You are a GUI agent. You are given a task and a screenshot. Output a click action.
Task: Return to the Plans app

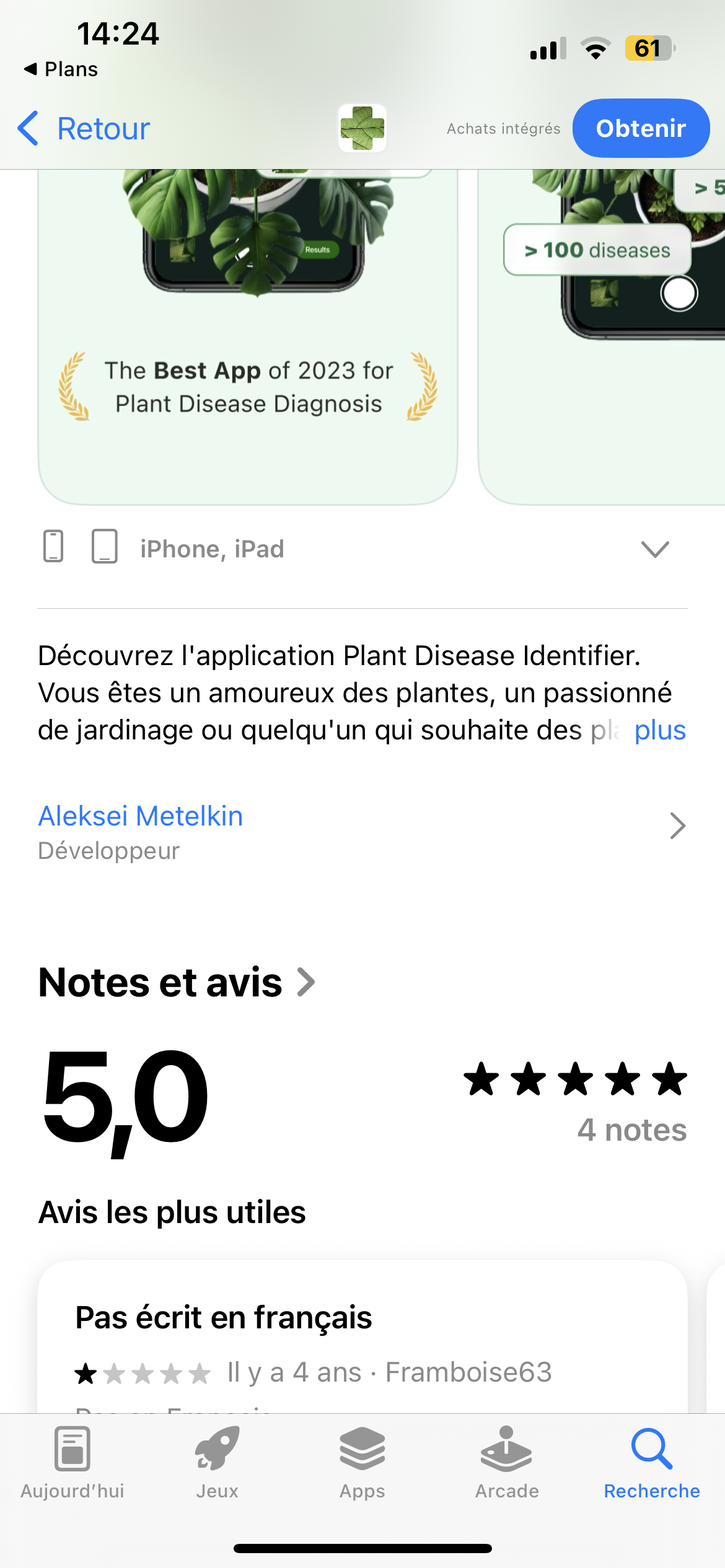pyautogui.click(x=61, y=69)
